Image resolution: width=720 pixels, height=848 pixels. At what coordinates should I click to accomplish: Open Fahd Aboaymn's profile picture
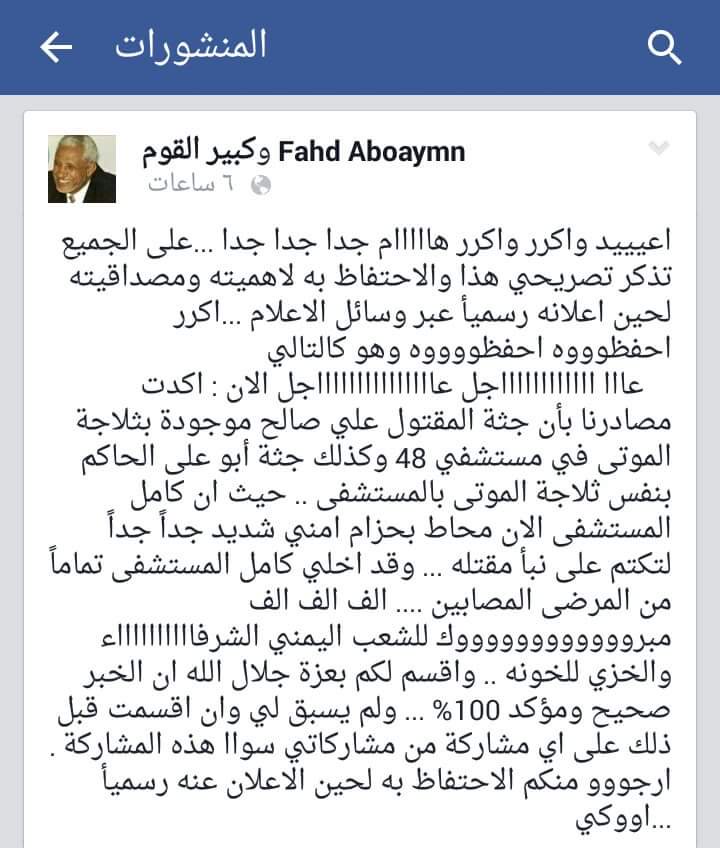pos(82,168)
